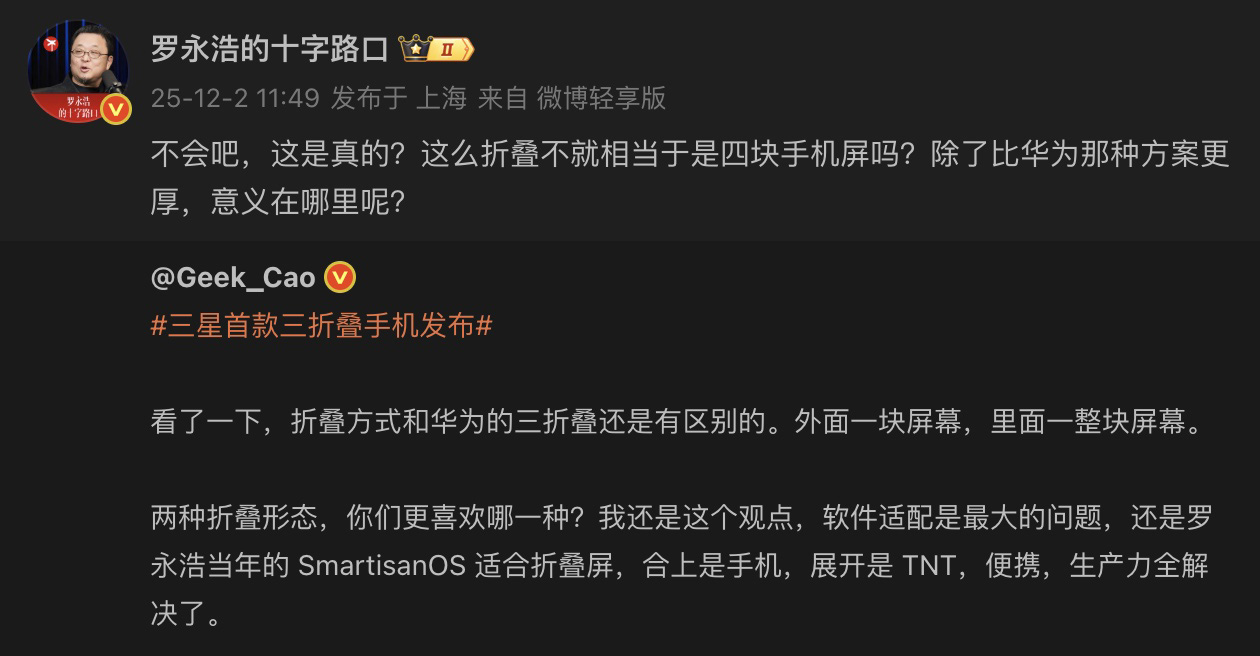Open the @Geek_Cao mention link

point(233,277)
